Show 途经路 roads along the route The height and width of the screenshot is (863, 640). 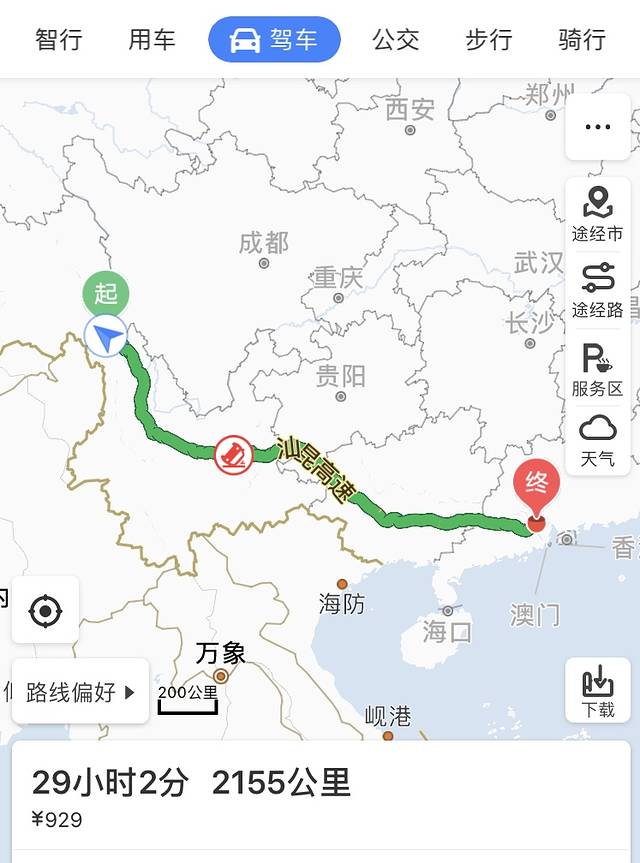(597, 291)
